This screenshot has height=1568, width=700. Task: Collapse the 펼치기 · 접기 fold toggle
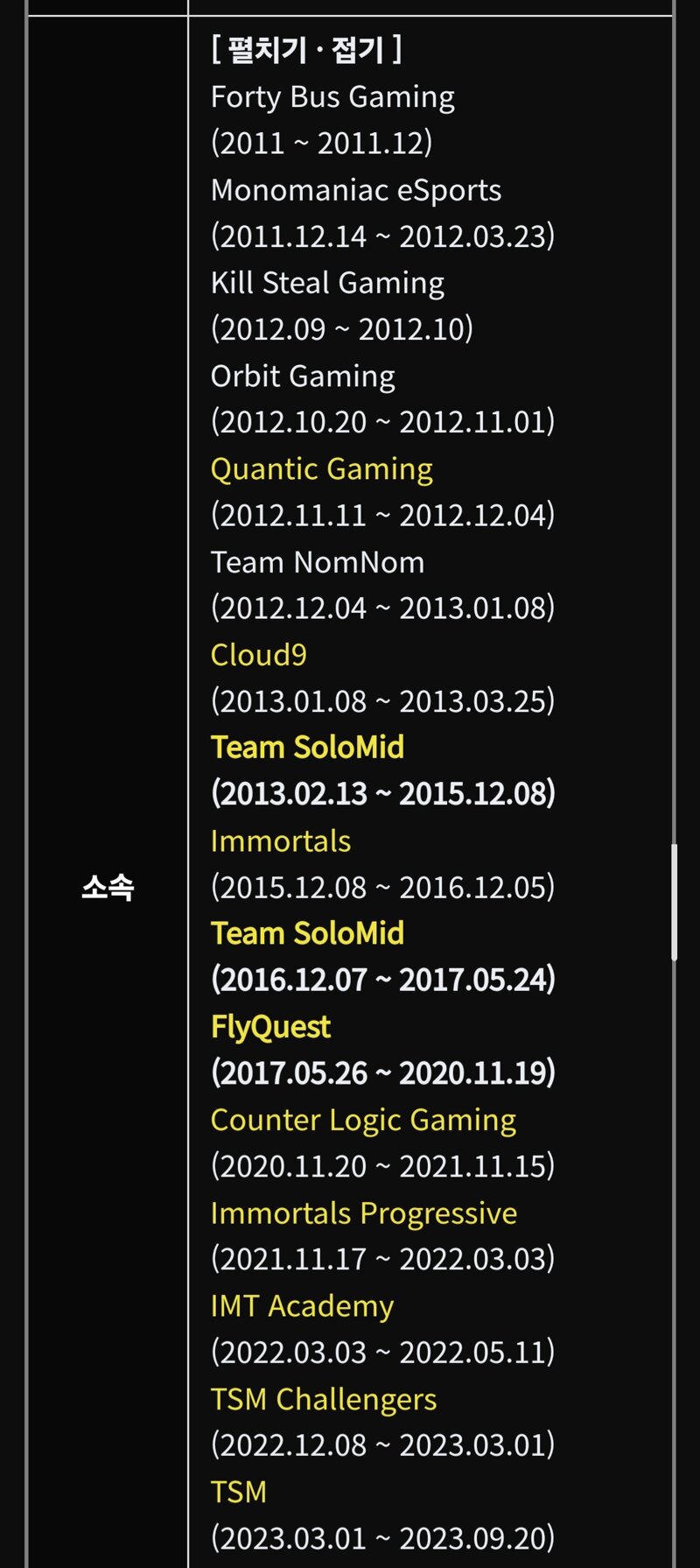(306, 50)
